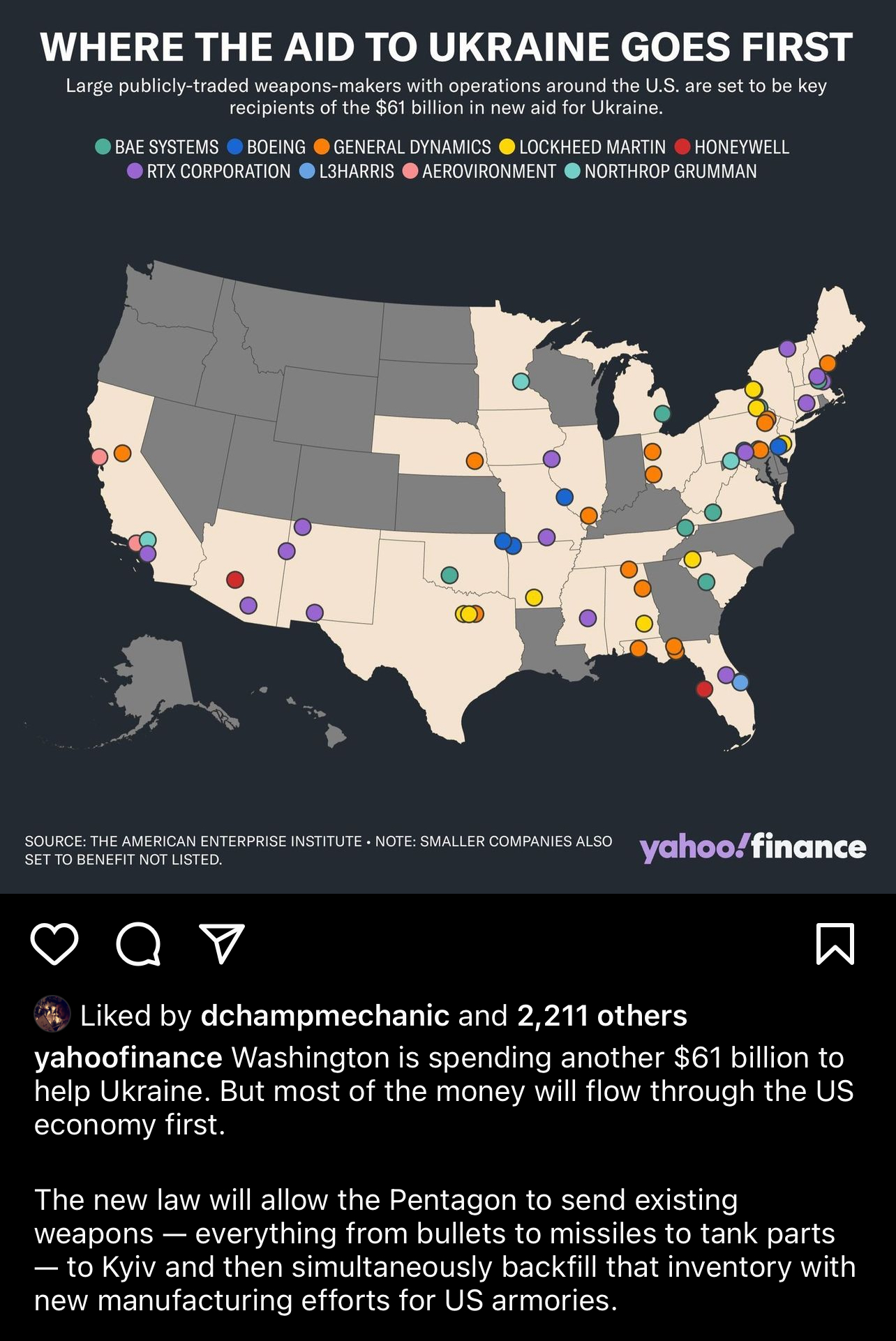896x1341 pixels.
Task: View the 2,211 others who liked
Action: pos(602,1016)
